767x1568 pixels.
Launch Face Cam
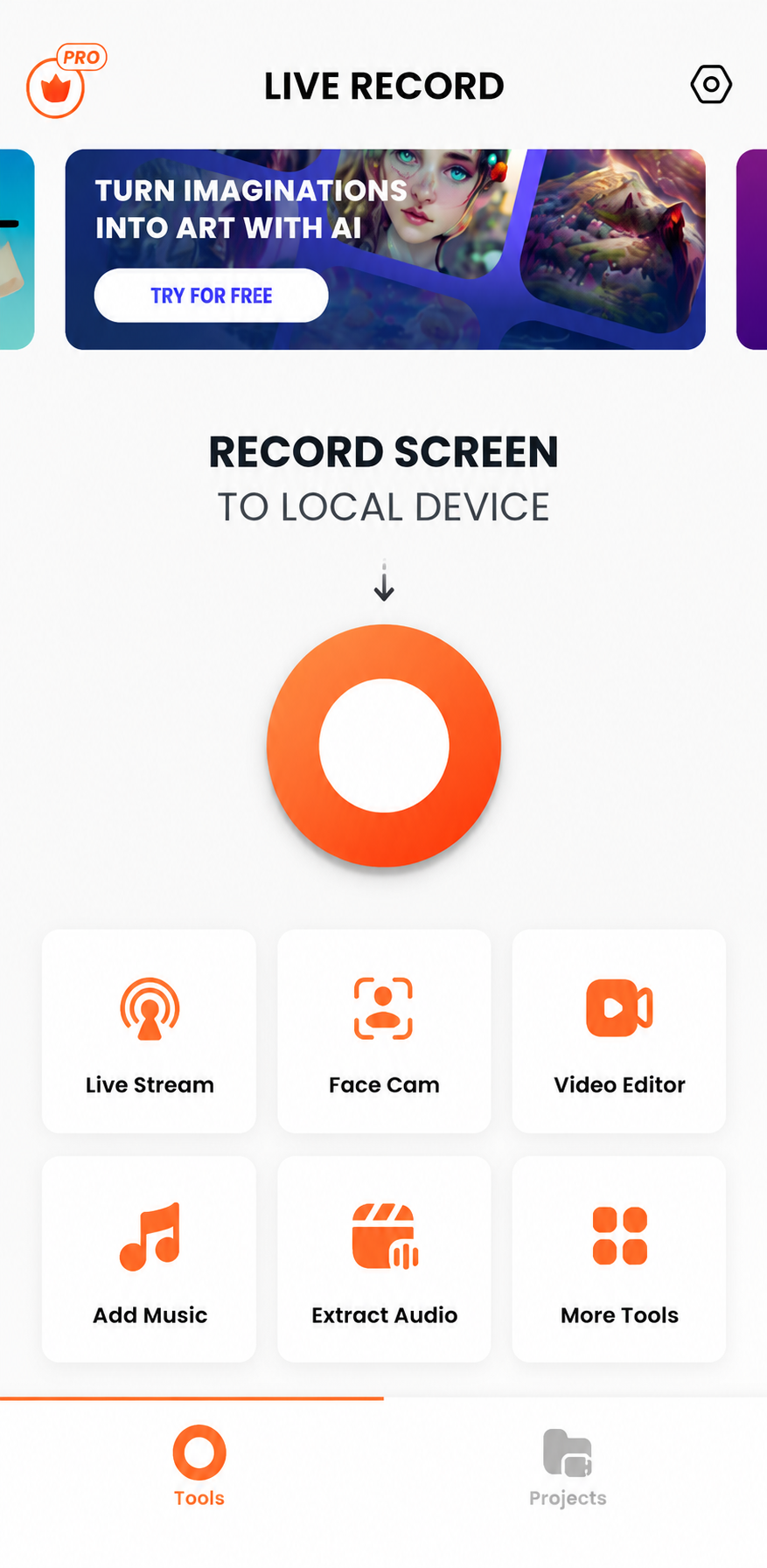point(384,1031)
